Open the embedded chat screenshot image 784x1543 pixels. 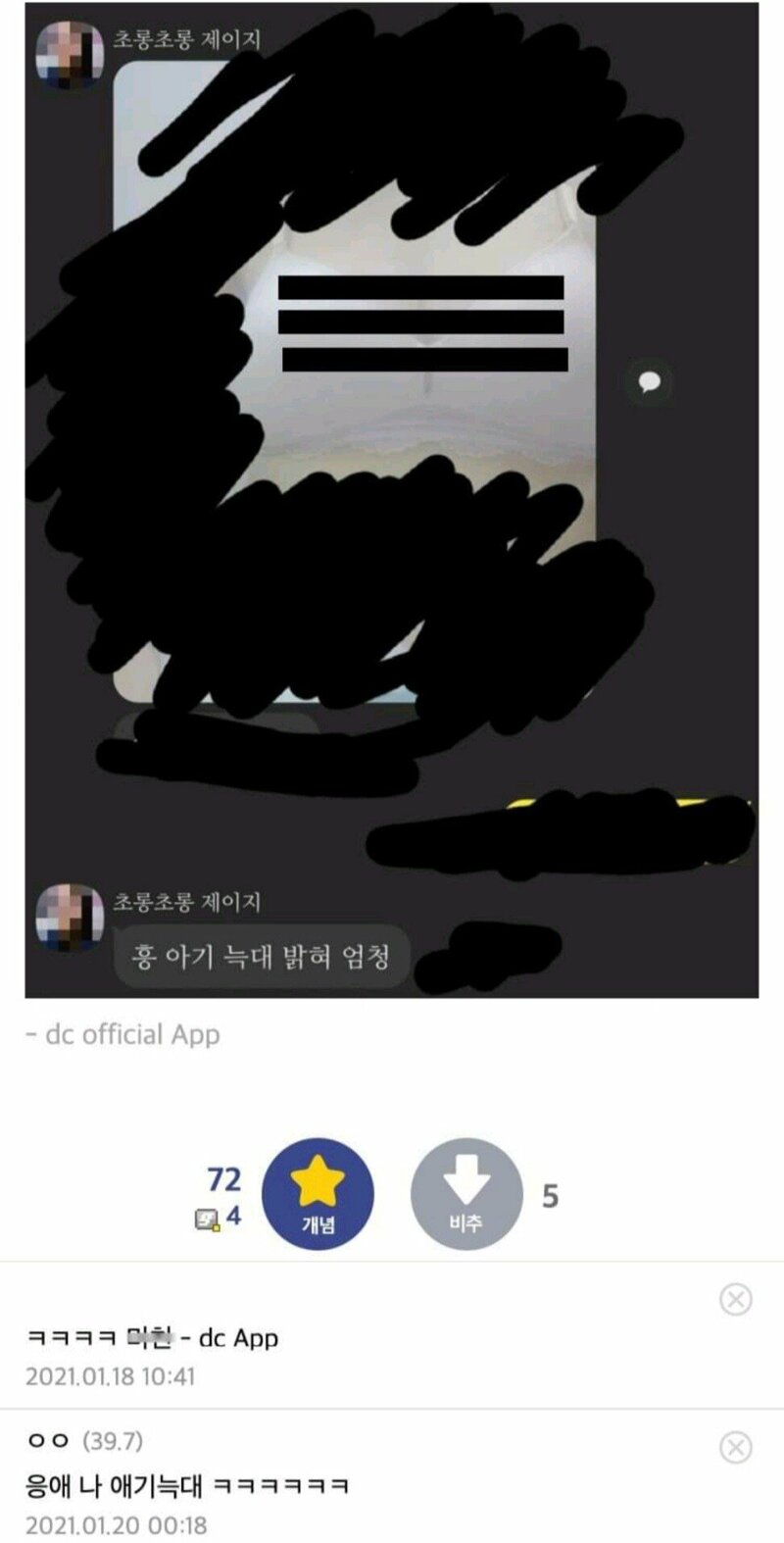point(392,500)
